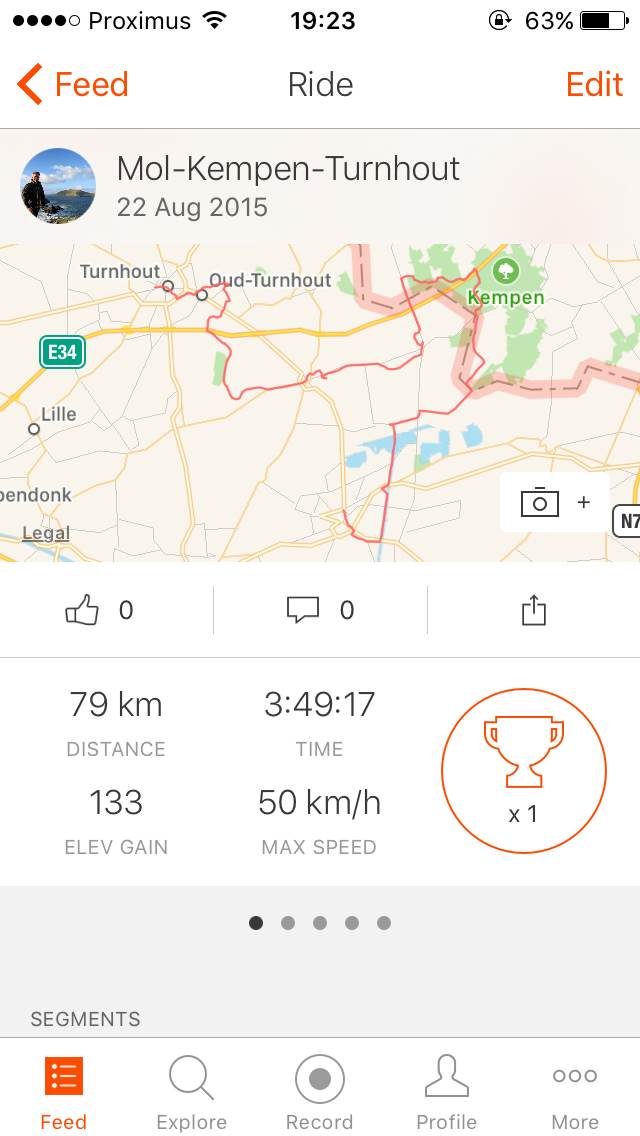Select the Feed tab
640x1136 pixels.
[64, 1092]
